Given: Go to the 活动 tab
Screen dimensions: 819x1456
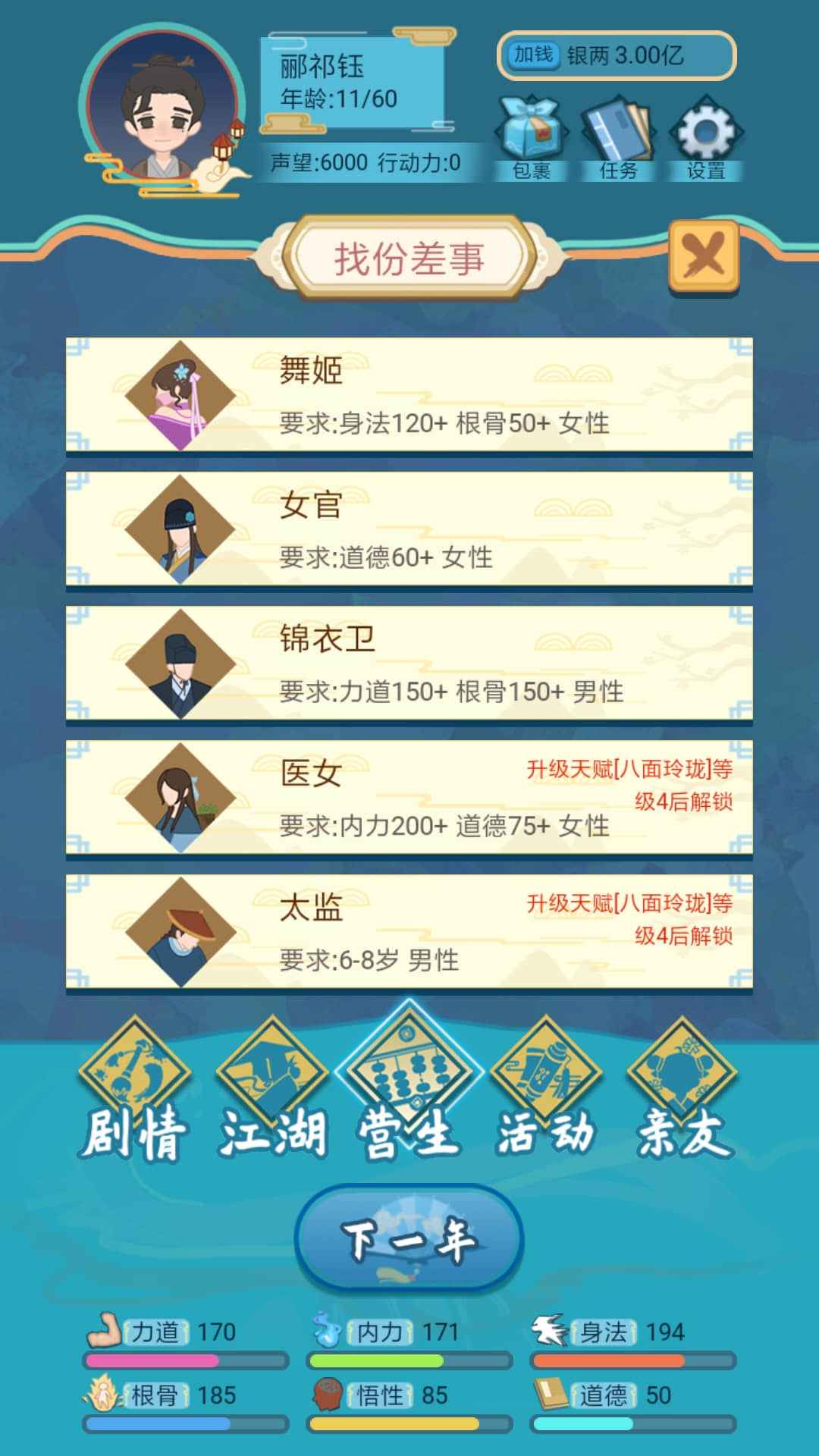Looking at the screenshot, I should tap(546, 1094).
